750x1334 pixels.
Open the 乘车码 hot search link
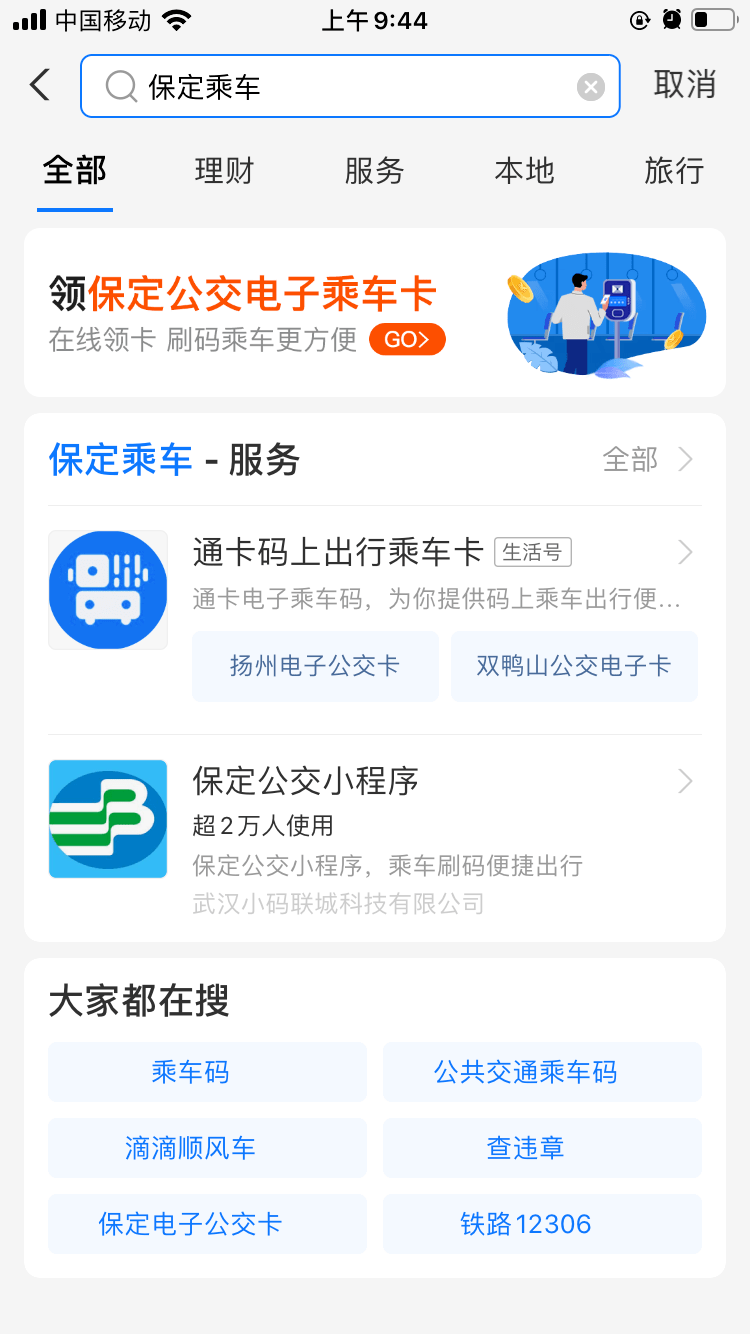[x=207, y=1072]
